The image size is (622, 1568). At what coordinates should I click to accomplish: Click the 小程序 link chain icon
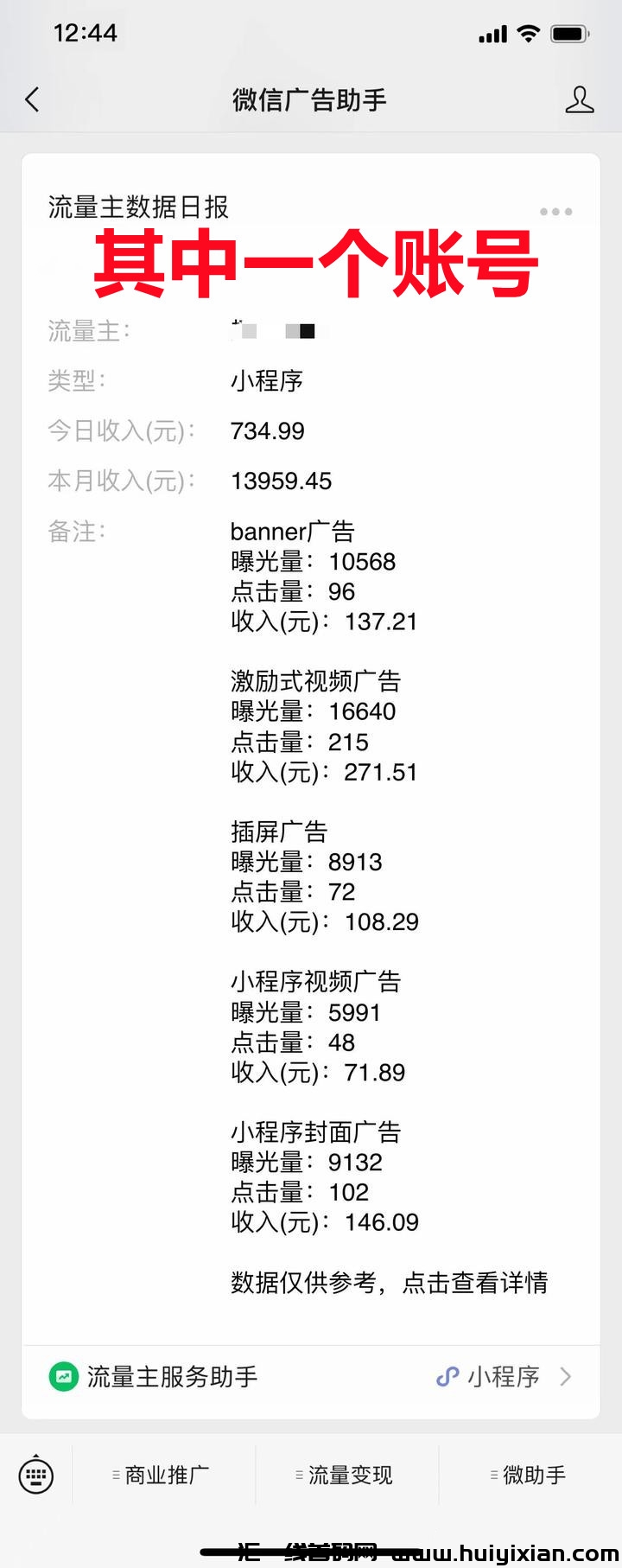(448, 1377)
